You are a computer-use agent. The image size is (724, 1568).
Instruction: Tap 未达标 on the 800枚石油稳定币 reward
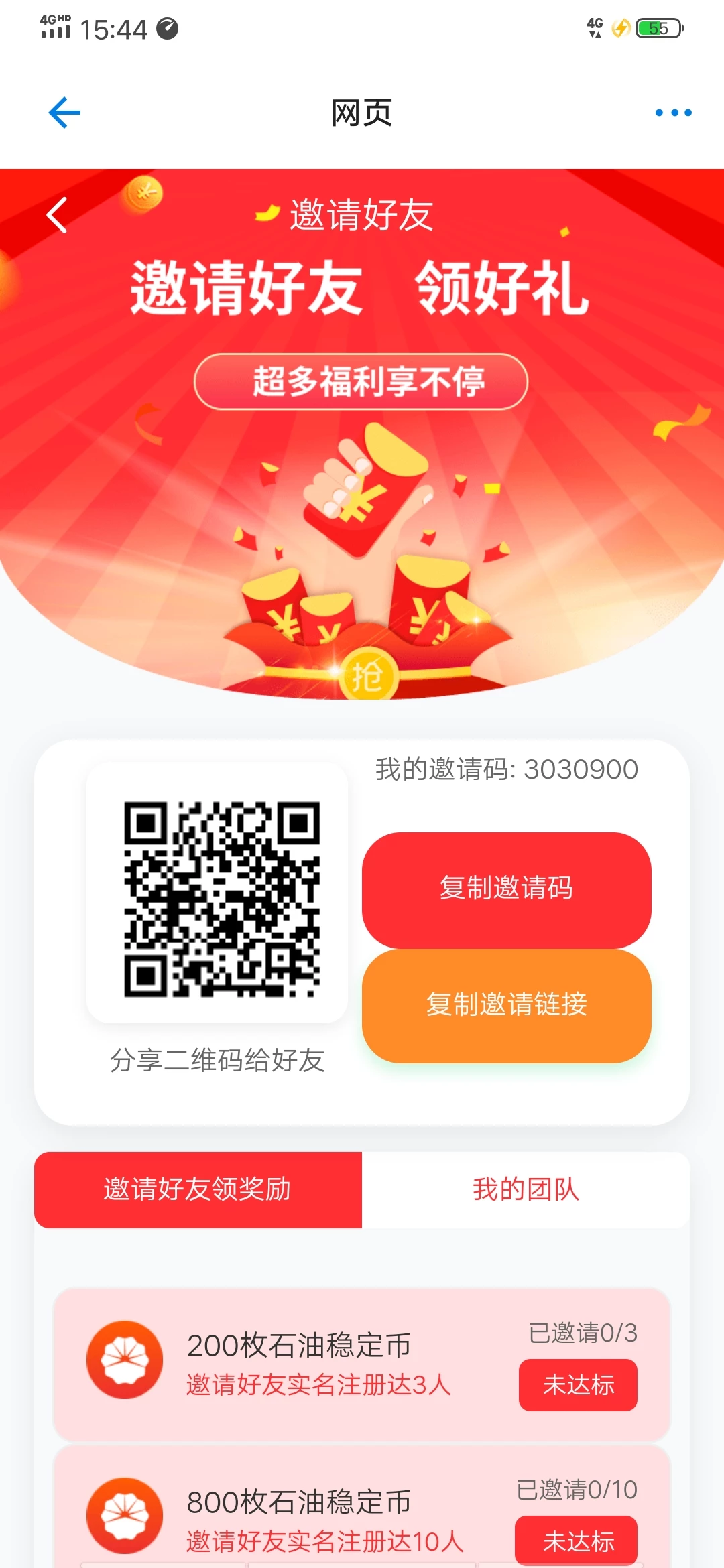(x=577, y=1539)
